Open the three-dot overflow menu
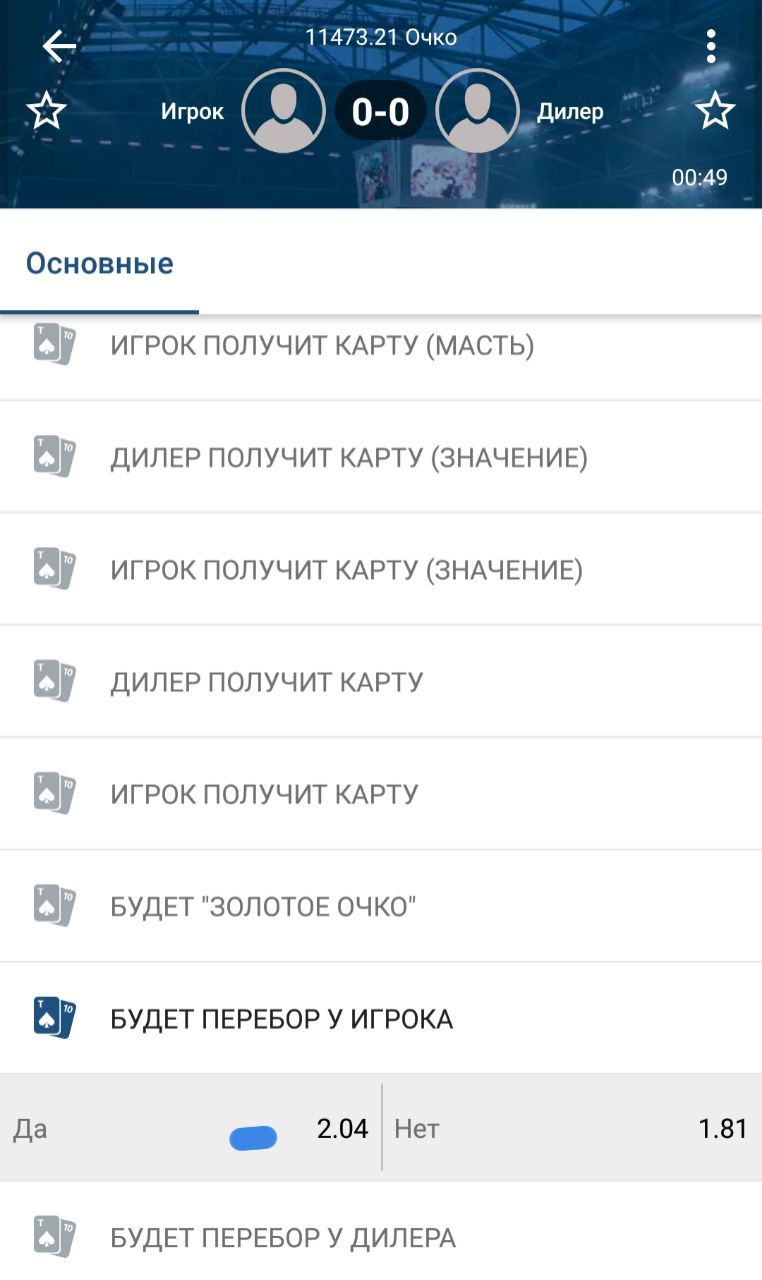 711,46
